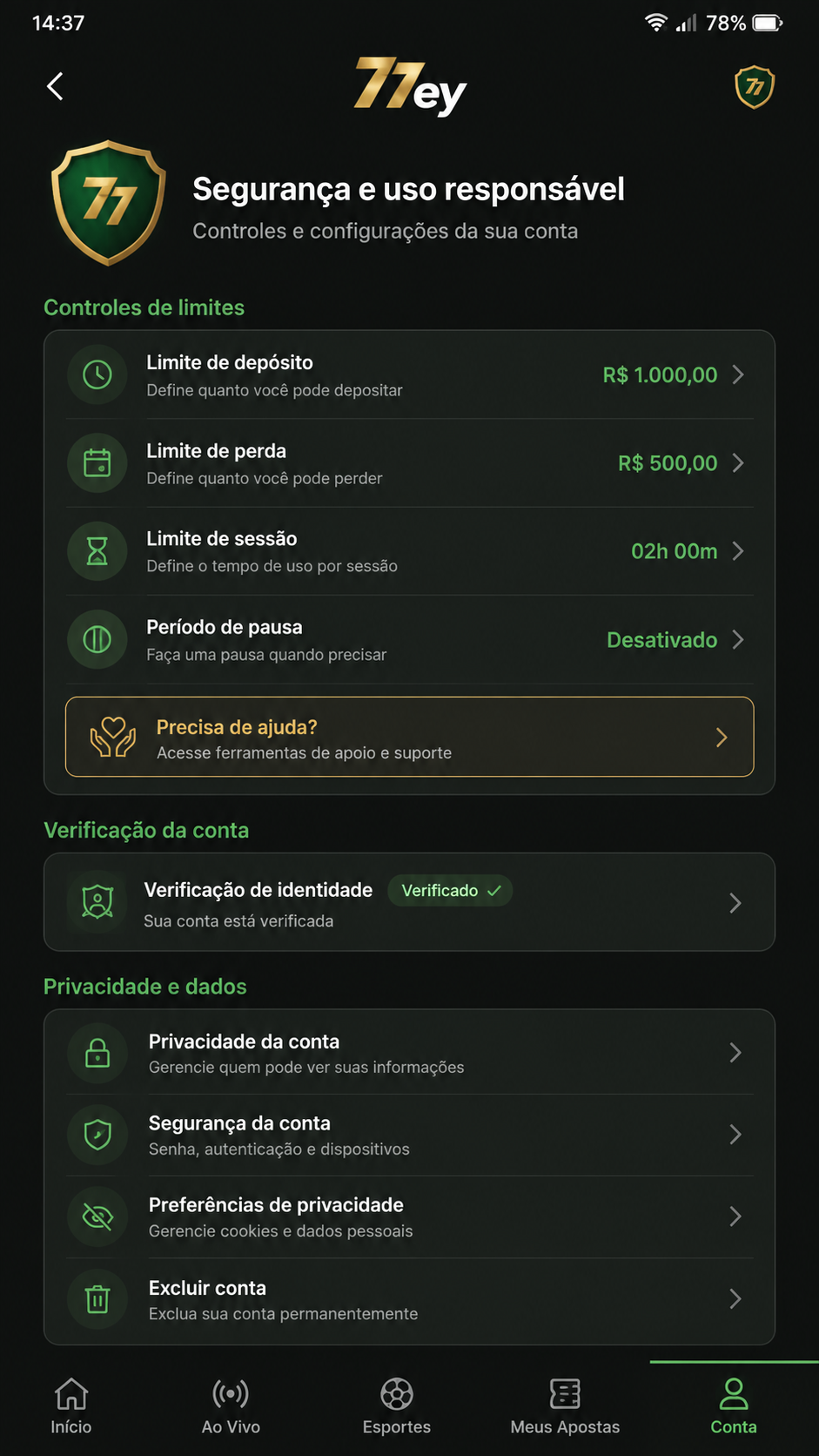Go back using the top-left arrow
819x1456 pixels.
55,86
